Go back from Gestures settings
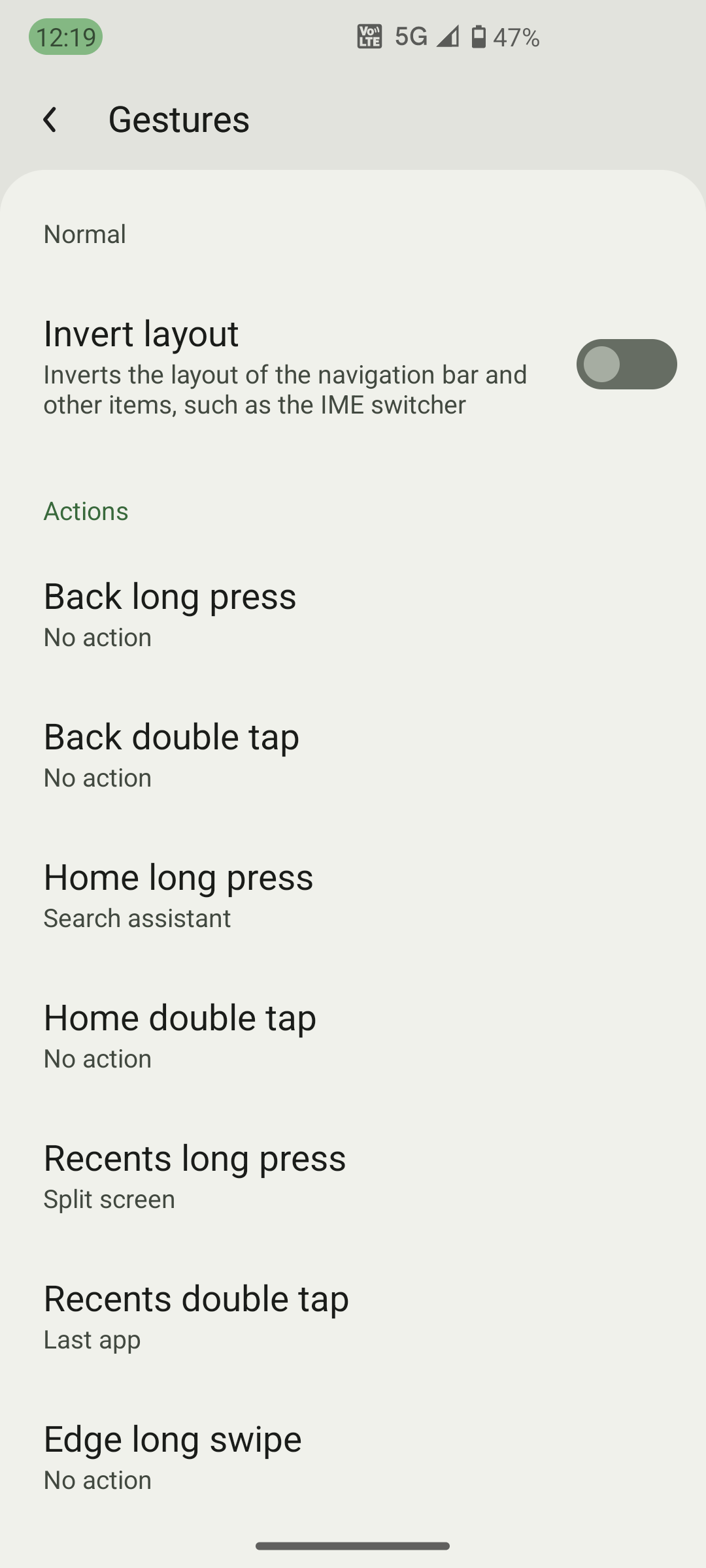Viewport: 706px width, 1568px height. [50, 120]
